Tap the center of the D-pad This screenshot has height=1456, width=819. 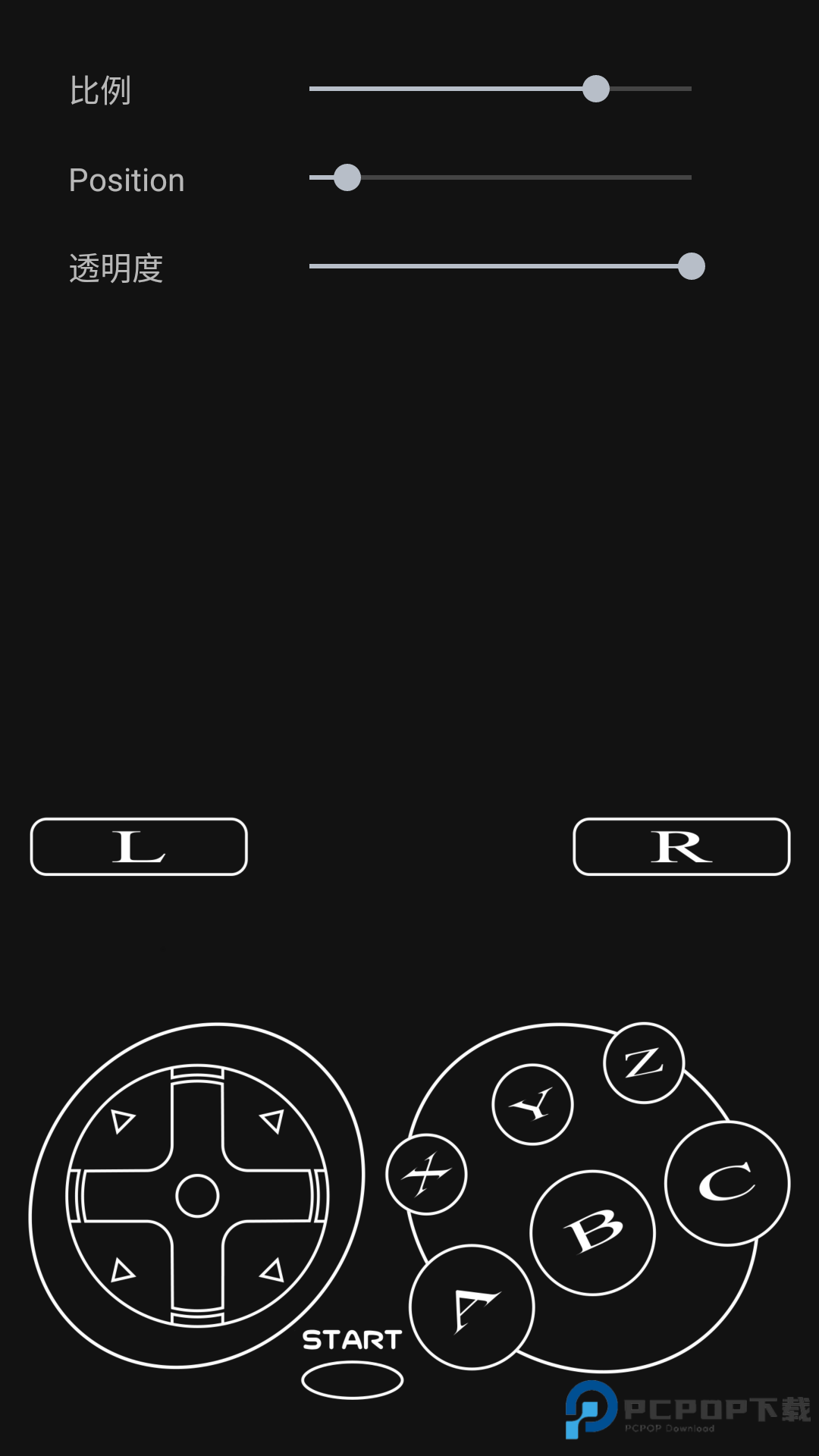coord(197,1196)
